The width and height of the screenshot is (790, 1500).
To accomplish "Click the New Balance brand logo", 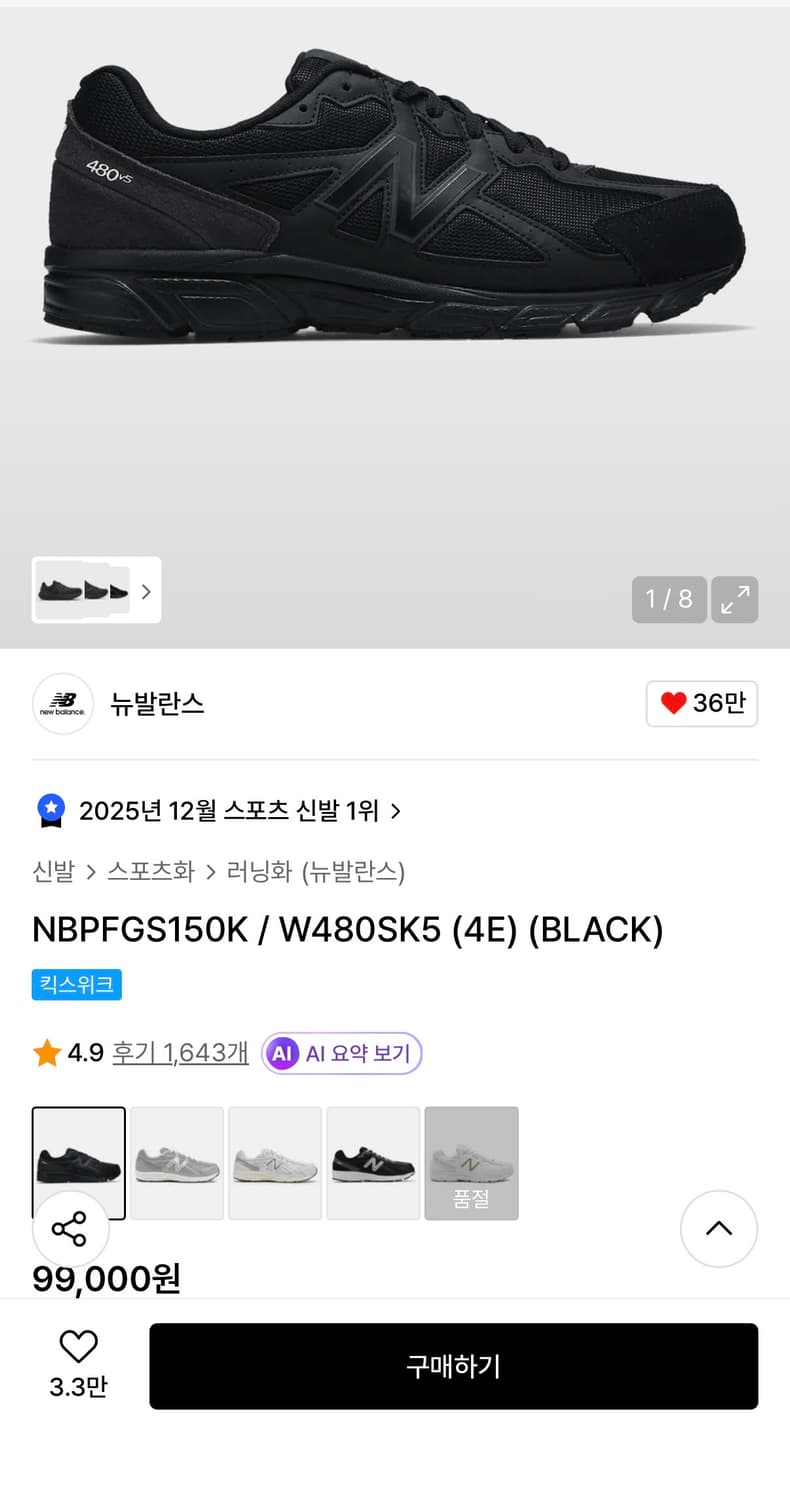I will pyautogui.click(x=63, y=704).
